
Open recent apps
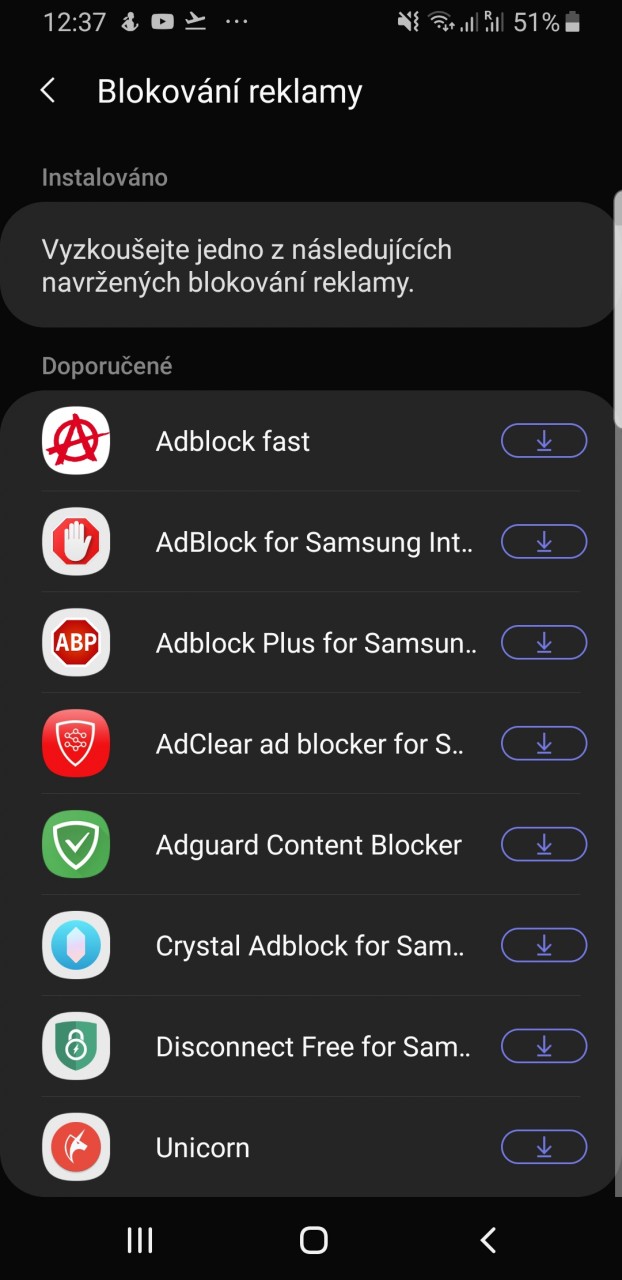139,1240
